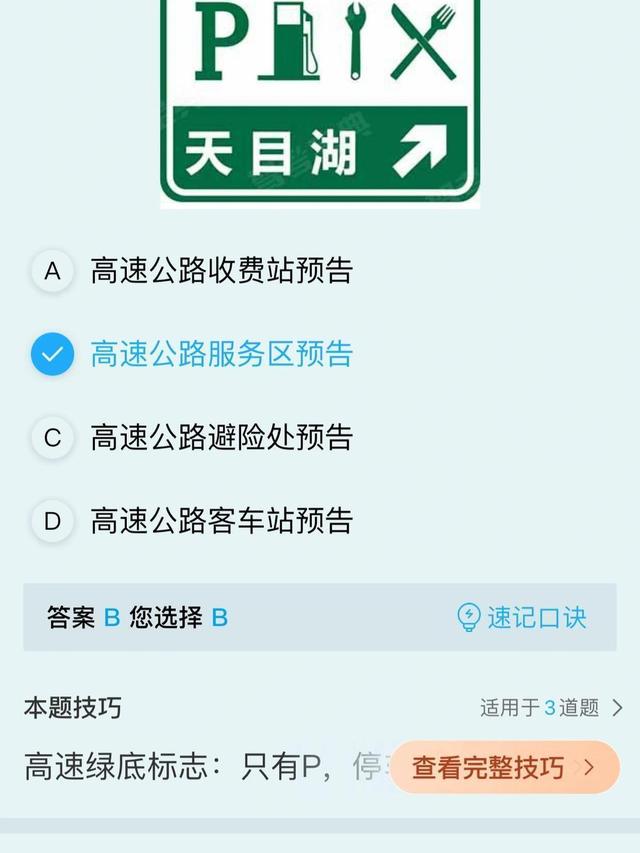
Task: Open the 速记口诀 memory tip
Action: point(522,617)
